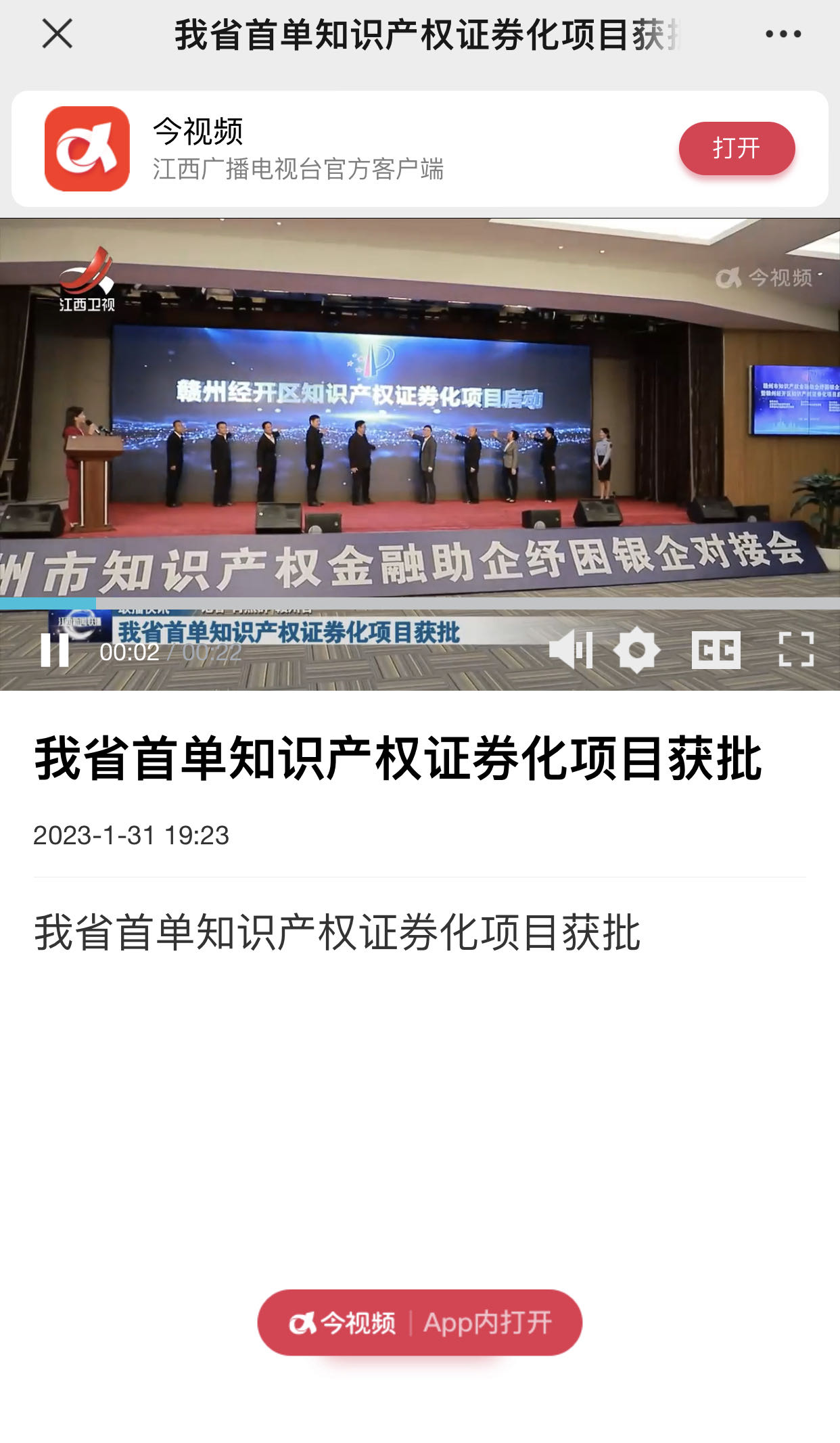Tap 今视频 App内打开 button
Image resolution: width=840 pixels, height=1443 pixels.
point(419,1322)
